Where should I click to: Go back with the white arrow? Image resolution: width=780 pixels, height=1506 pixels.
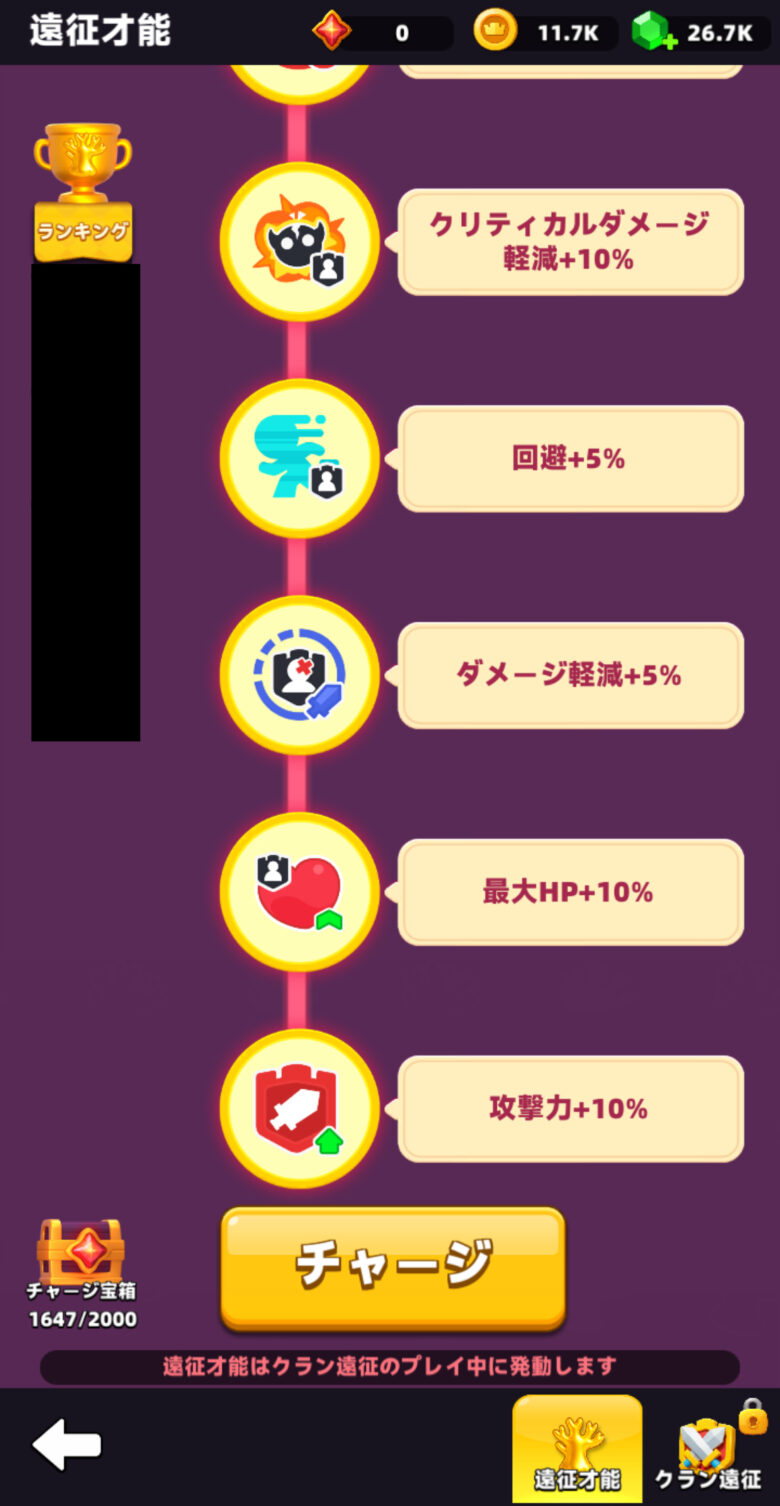point(66,1445)
